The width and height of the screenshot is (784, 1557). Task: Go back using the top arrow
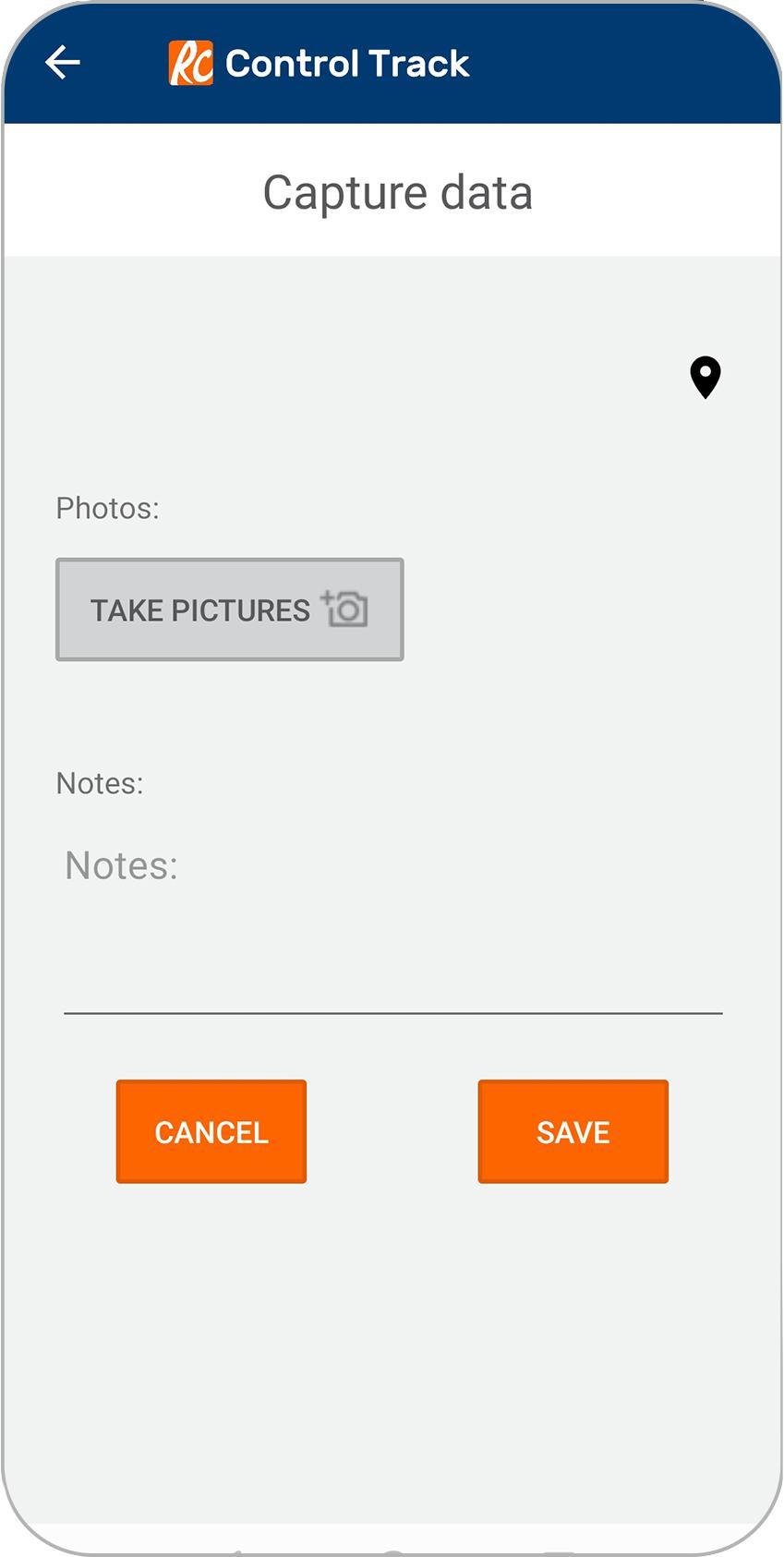tap(63, 63)
